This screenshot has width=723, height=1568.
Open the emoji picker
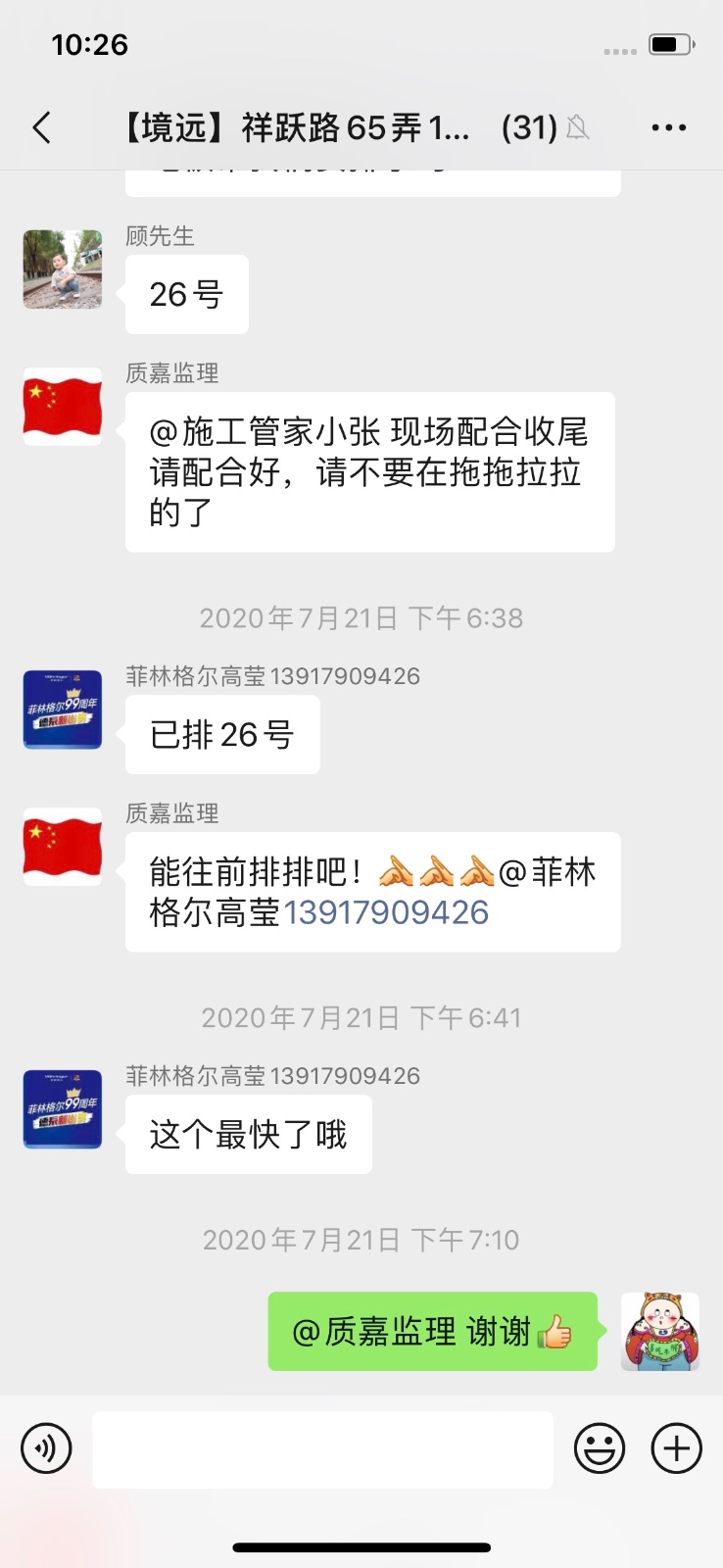tap(599, 1448)
